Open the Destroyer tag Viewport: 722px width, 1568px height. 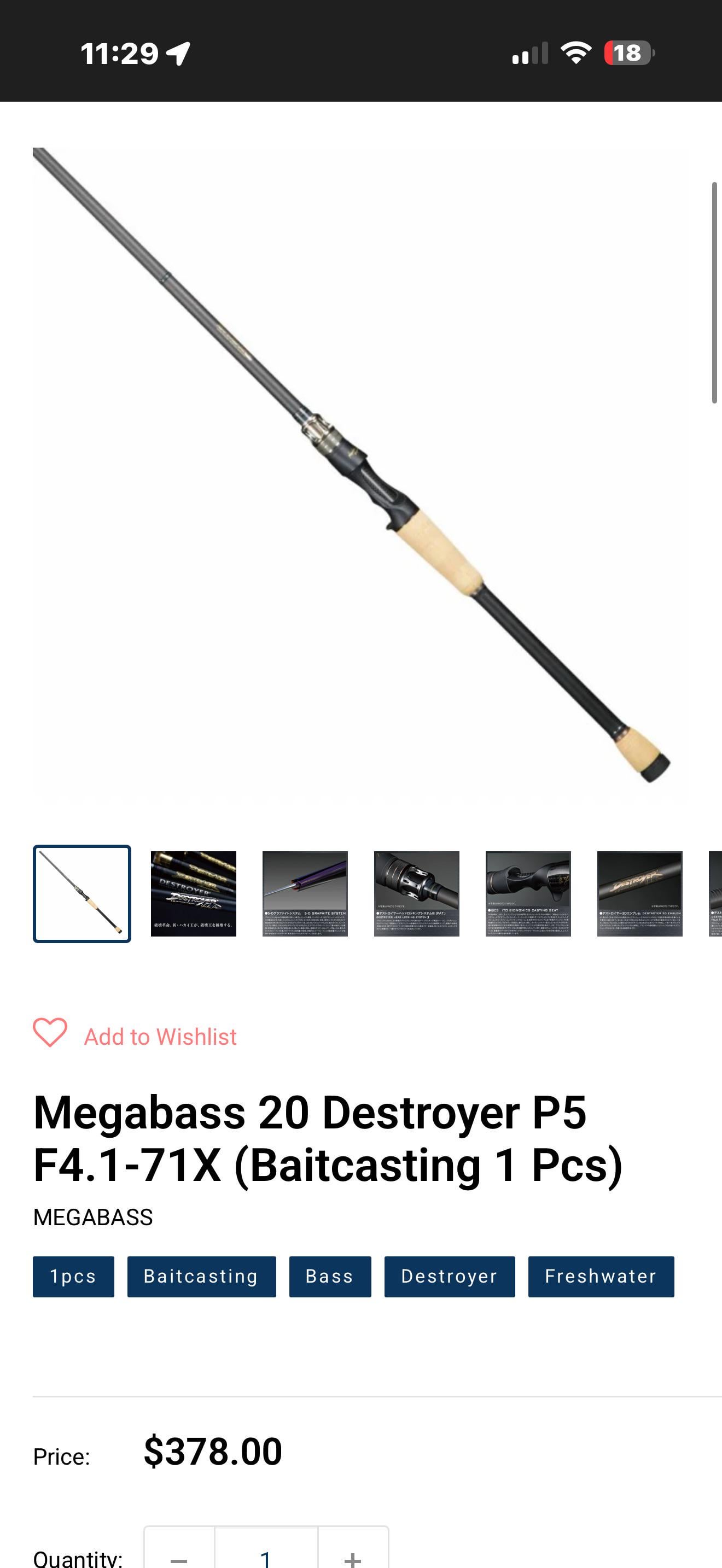(x=449, y=1277)
